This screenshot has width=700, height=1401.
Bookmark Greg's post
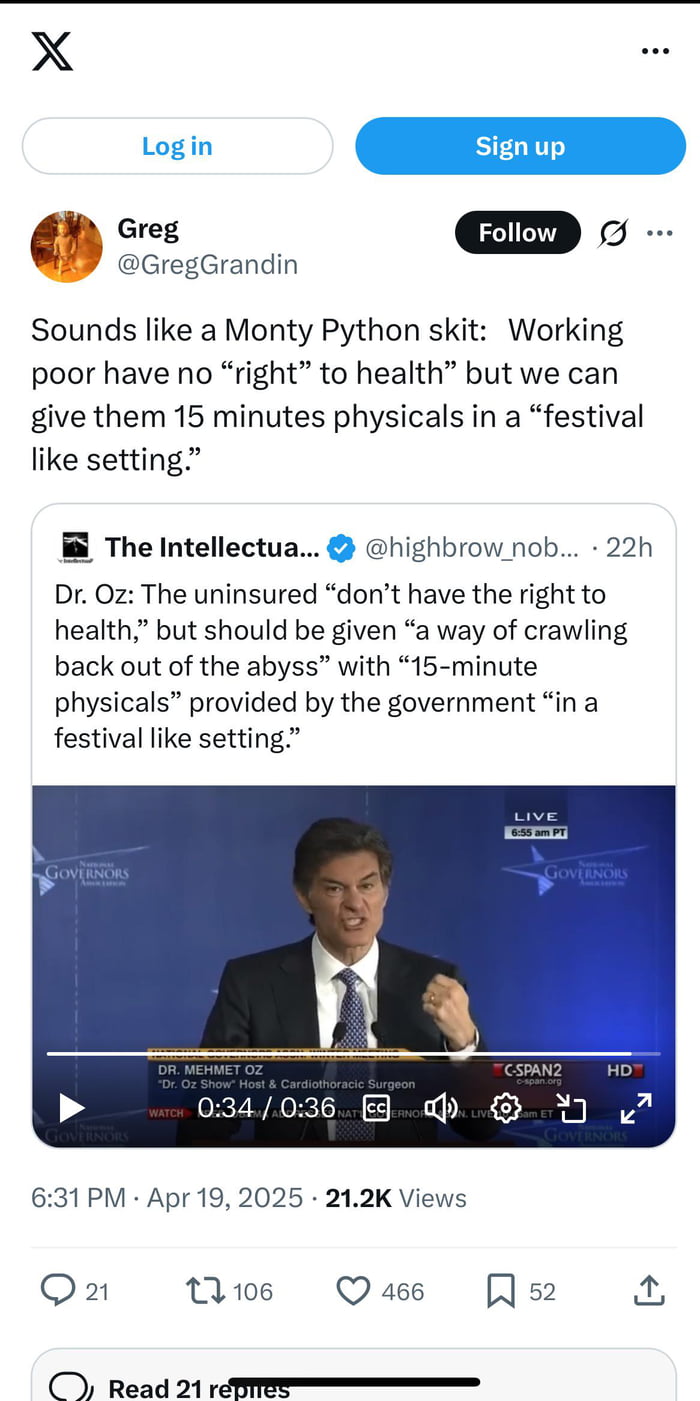tap(500, 1291)
